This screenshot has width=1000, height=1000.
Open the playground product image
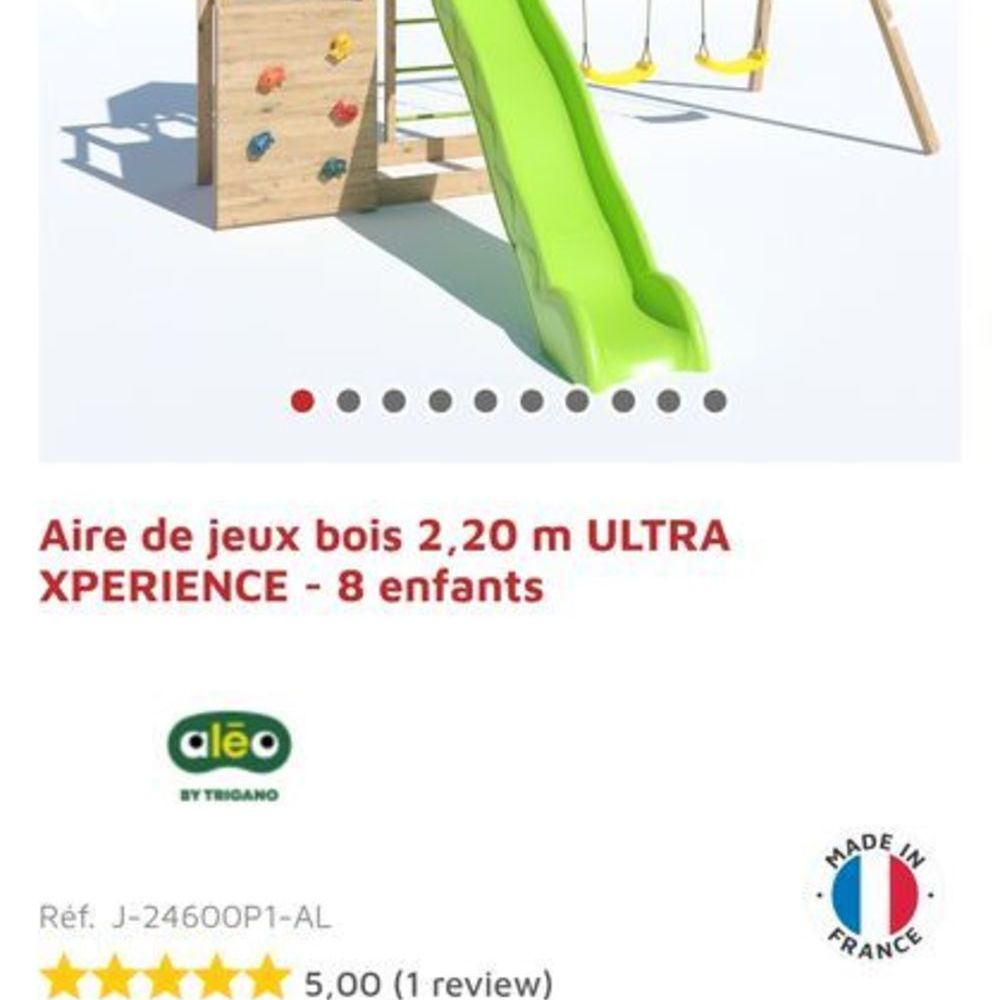tap(500, 190)
